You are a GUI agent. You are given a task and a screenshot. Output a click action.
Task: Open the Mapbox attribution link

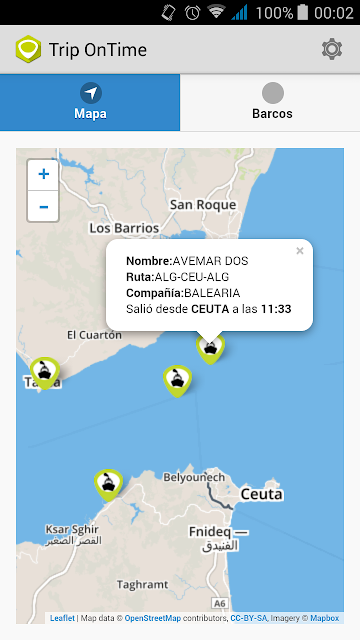pos(324,618)
